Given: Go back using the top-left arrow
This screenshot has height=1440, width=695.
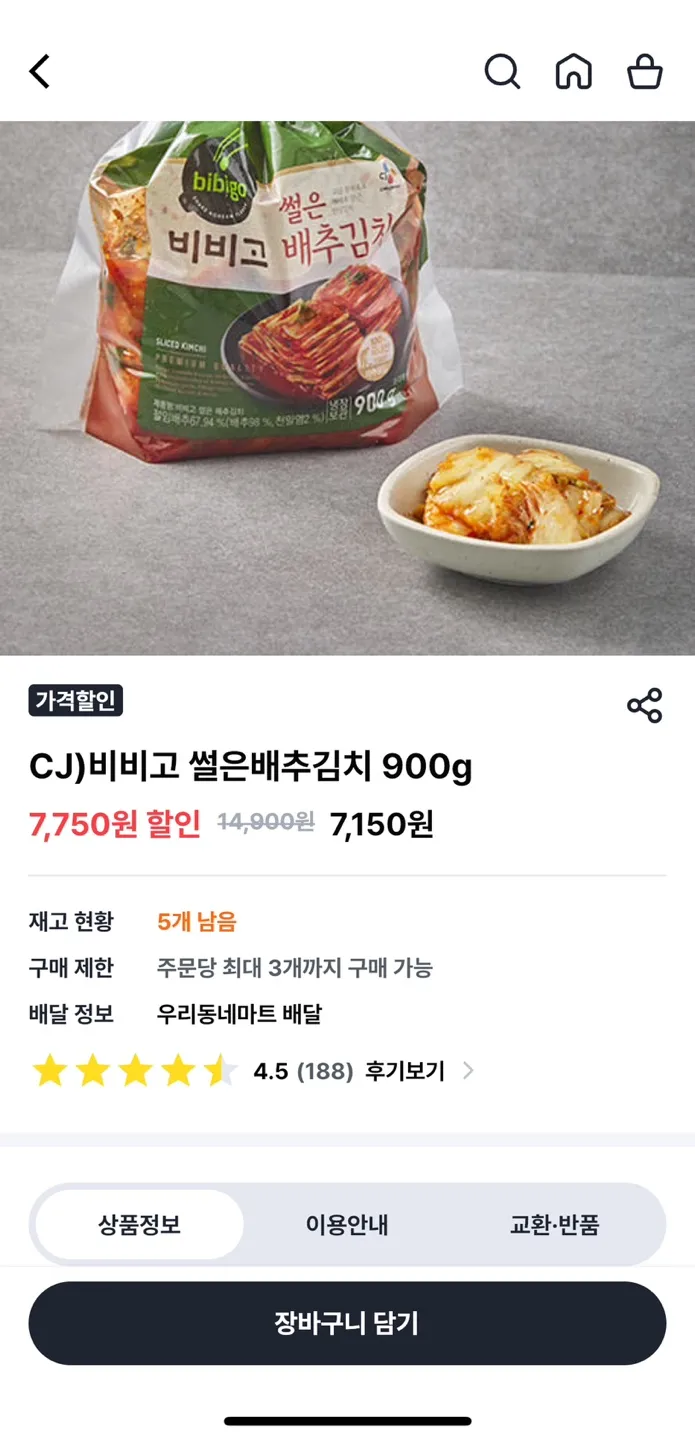Looking at the screenshot, I should pos(40,72).
